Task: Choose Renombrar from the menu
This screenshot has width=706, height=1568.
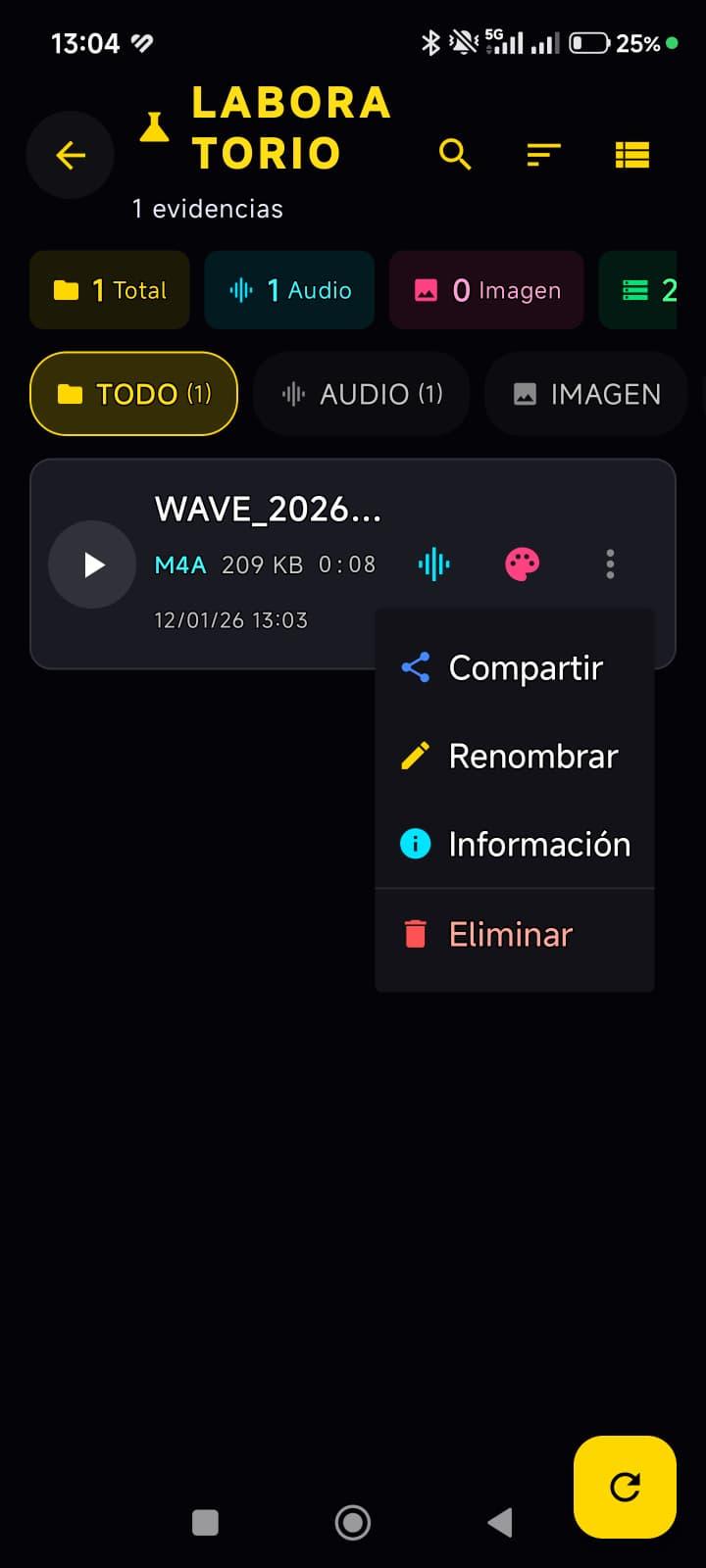Action: coord(514,757)
